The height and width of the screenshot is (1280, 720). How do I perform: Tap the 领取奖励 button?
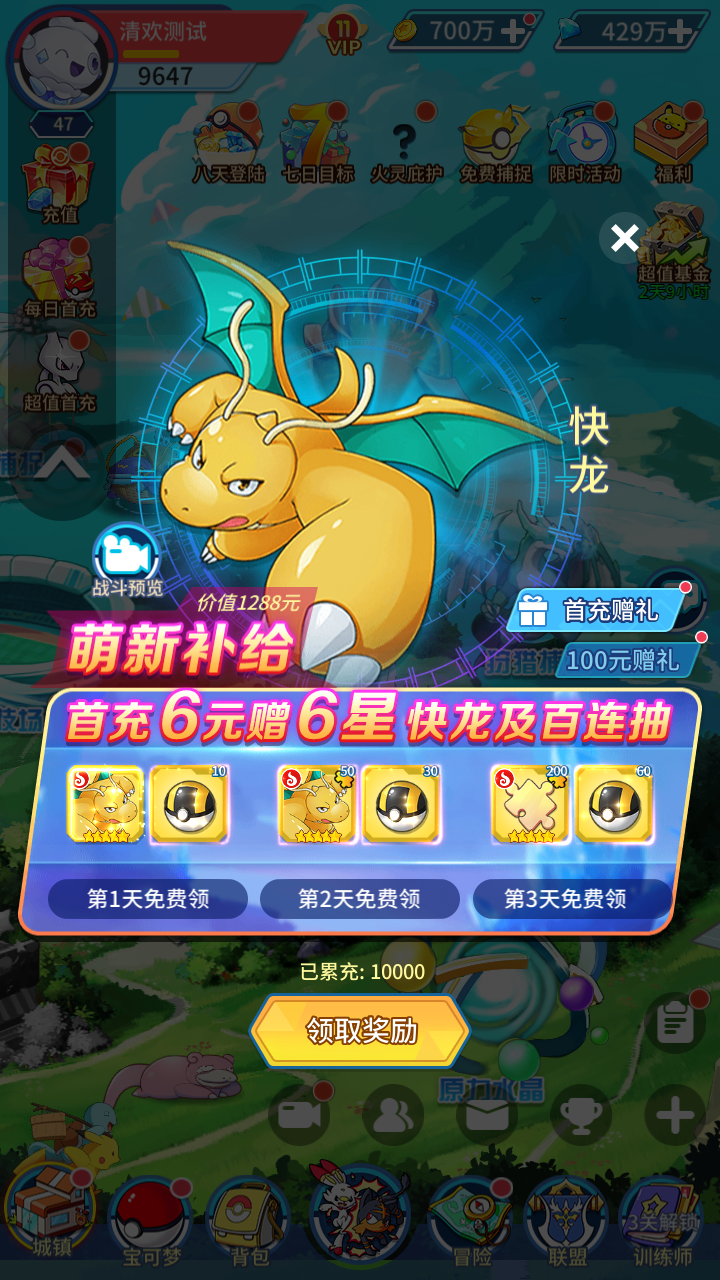pyautogui.click(x=360, y=1030)
